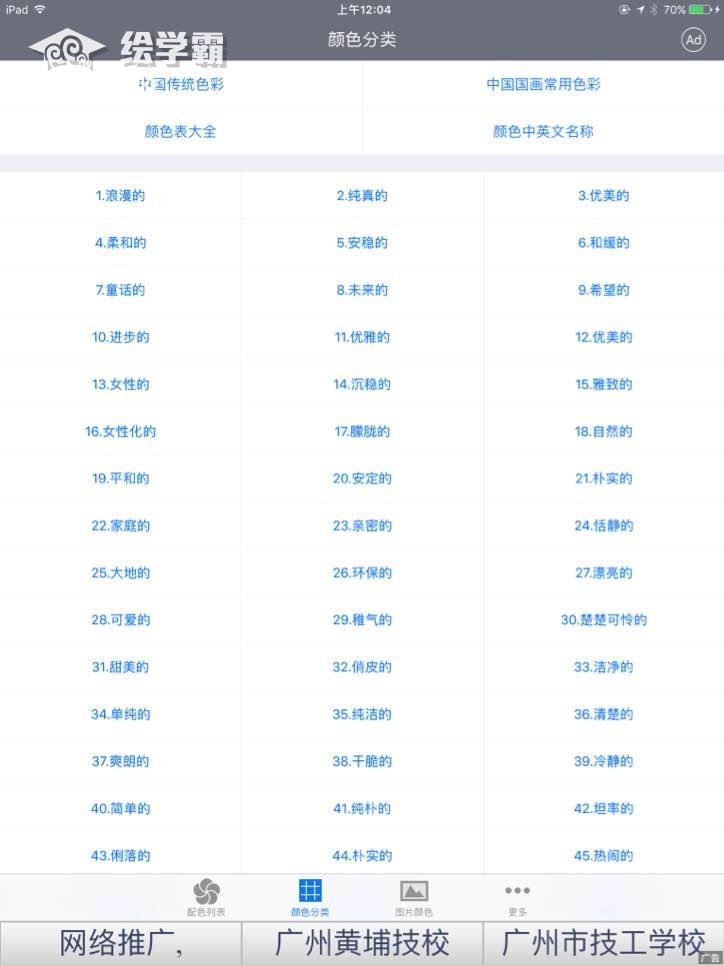Screen dimensions: 724x966
Task: Open the 广州黄埔技校 ad banner
Action: 362,943
